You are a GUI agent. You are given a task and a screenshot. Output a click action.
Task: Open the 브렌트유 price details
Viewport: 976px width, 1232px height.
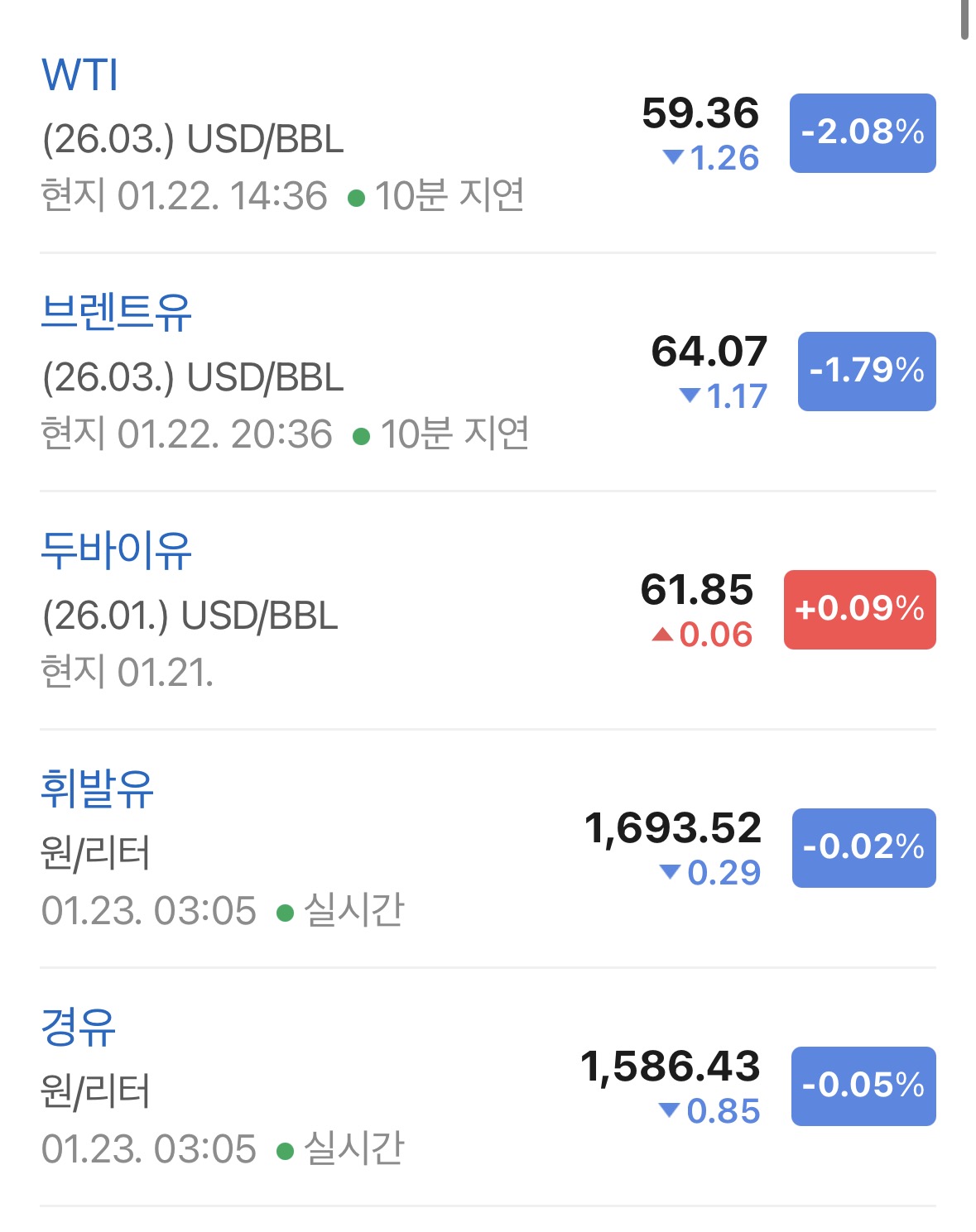click(x=488, y=372)
